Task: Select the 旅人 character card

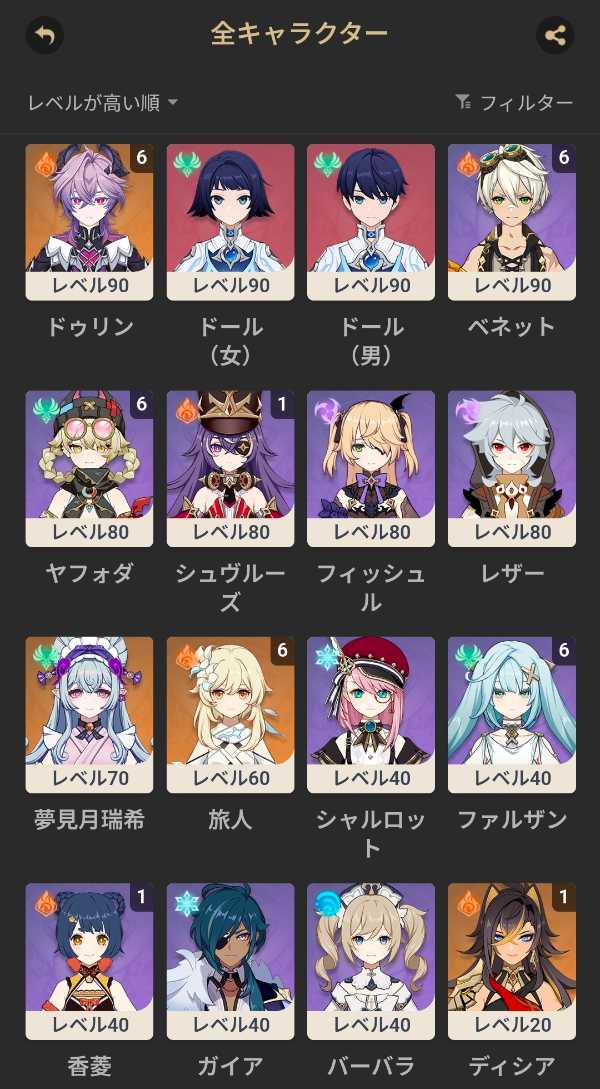Action: [x=230, y=714]
